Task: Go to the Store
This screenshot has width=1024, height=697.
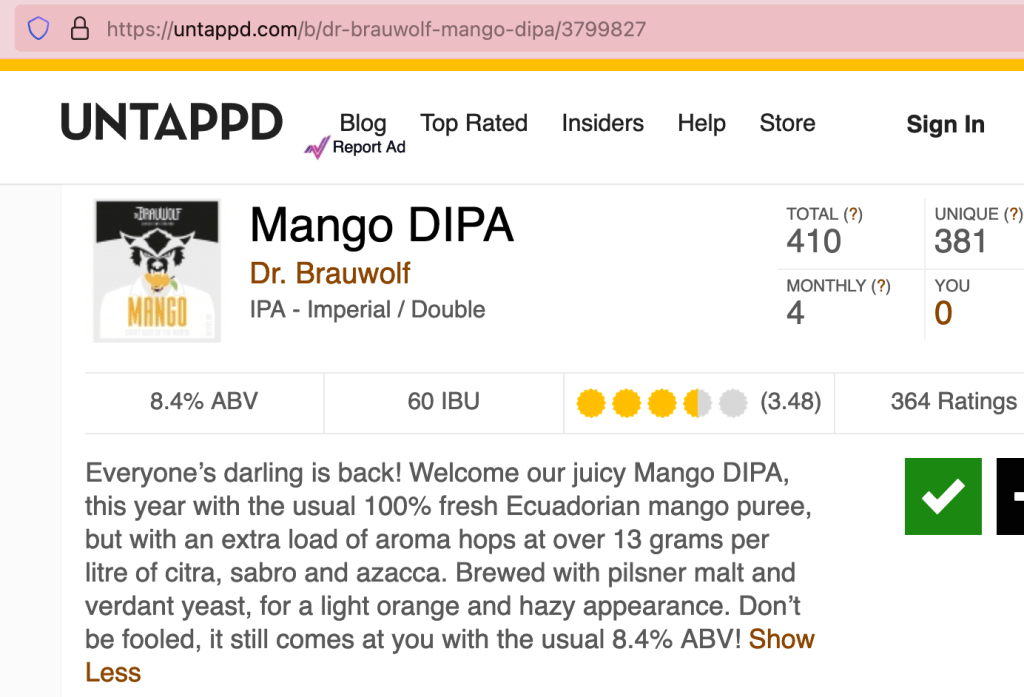Action: 787,123
